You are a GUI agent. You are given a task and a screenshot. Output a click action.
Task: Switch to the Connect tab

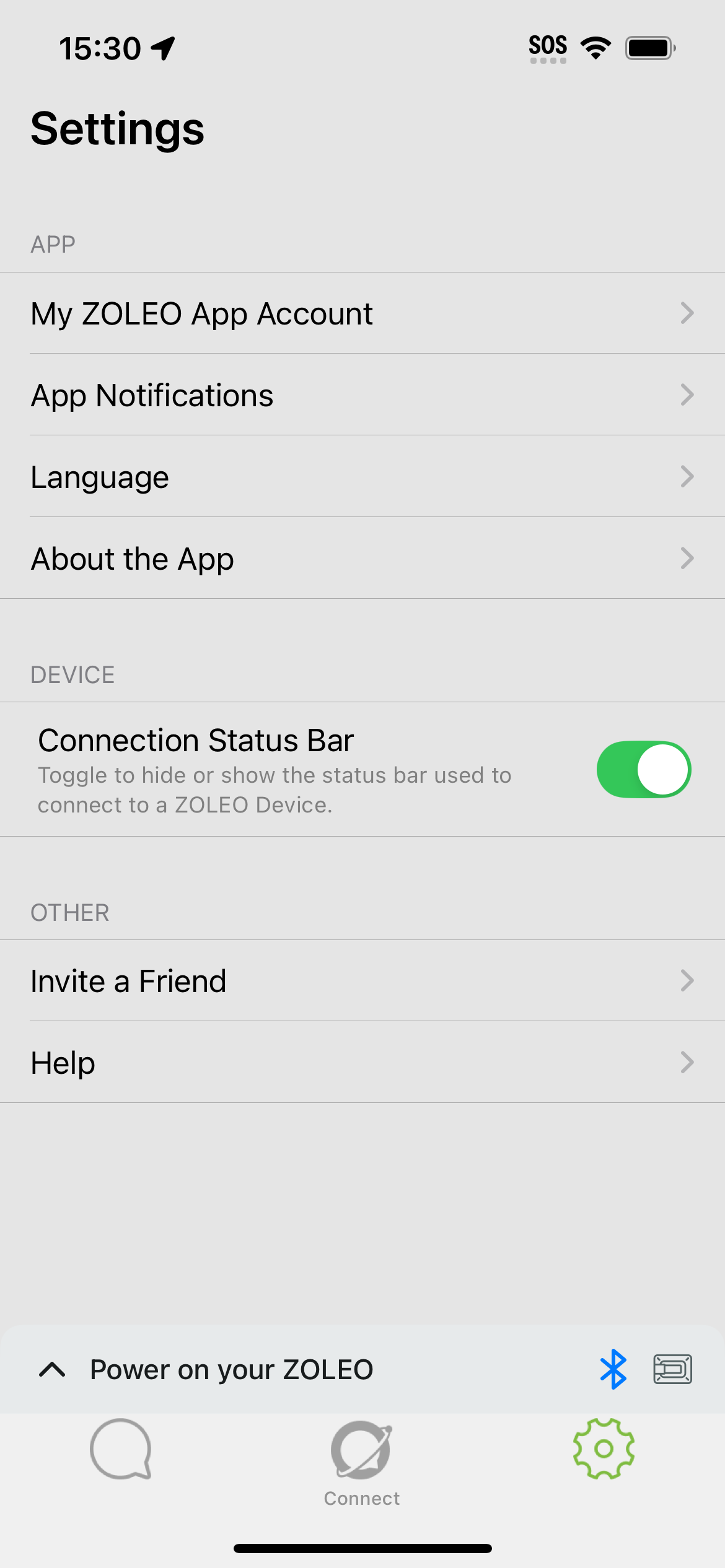362,1463
